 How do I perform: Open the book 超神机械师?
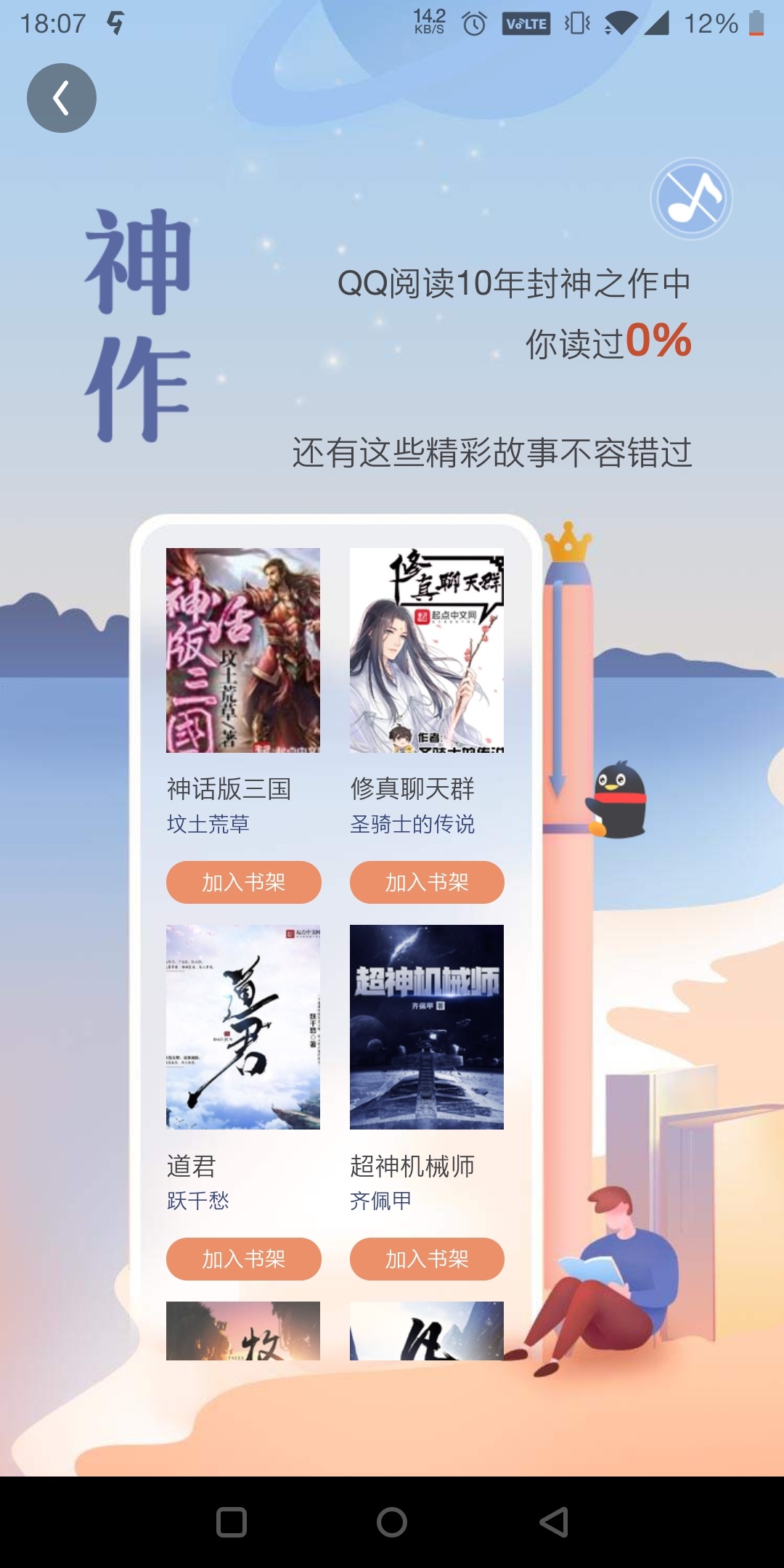[x=426, y=1026]
